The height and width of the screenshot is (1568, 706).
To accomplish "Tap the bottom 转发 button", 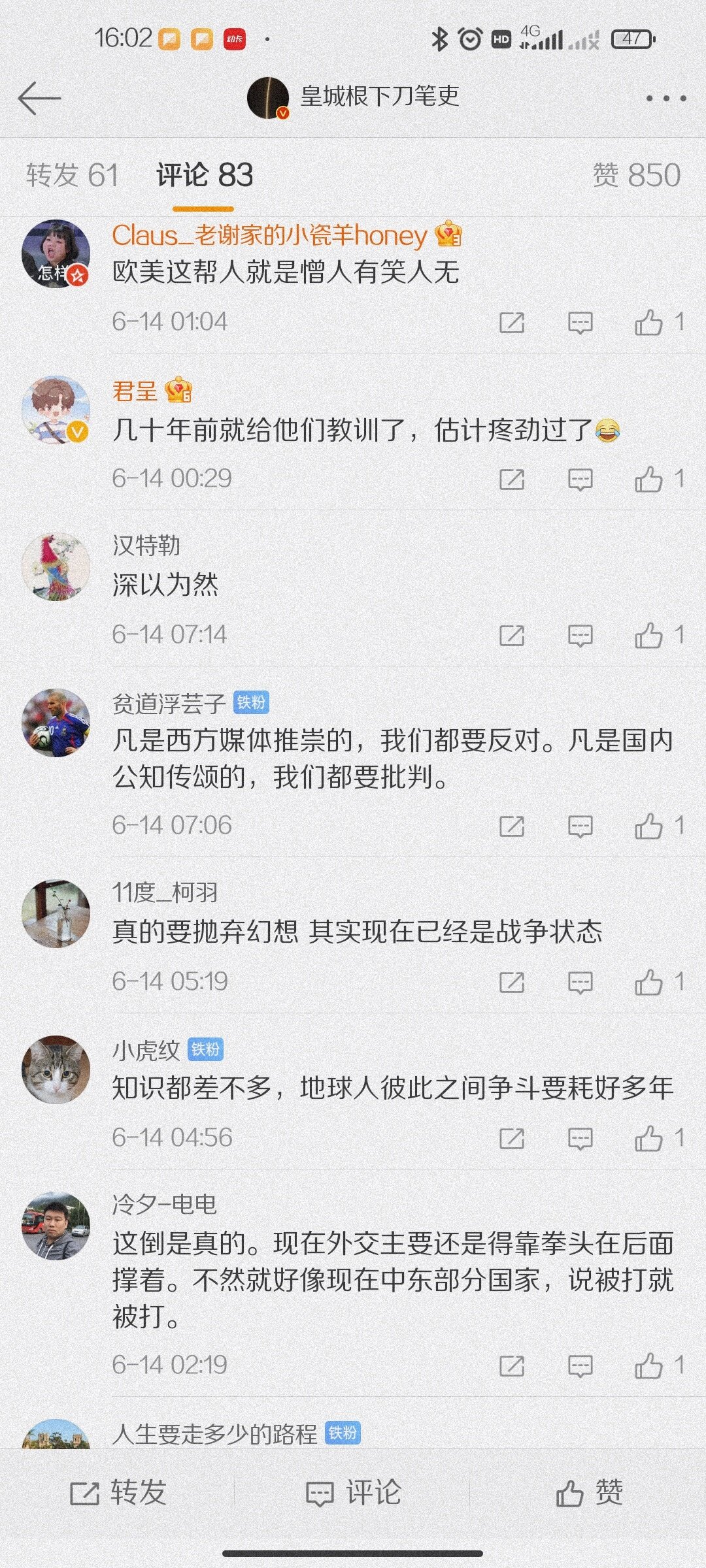I will click(x=119, y=1492).
